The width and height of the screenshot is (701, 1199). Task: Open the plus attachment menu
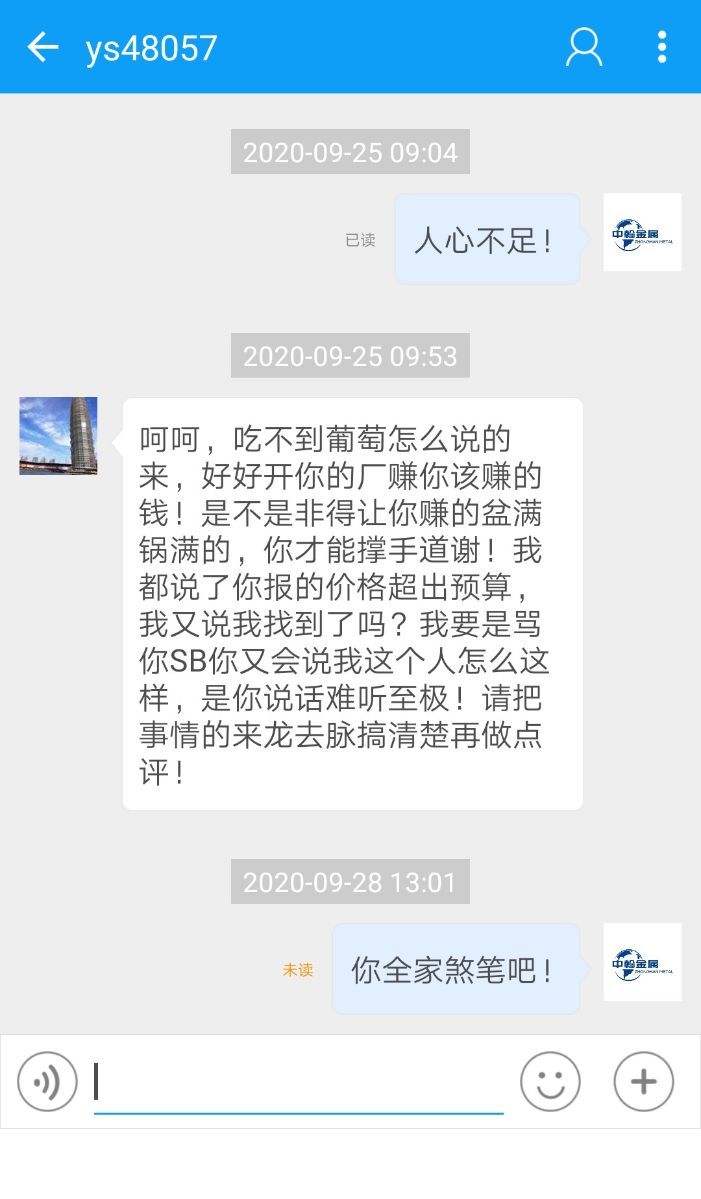point(644,1081)
